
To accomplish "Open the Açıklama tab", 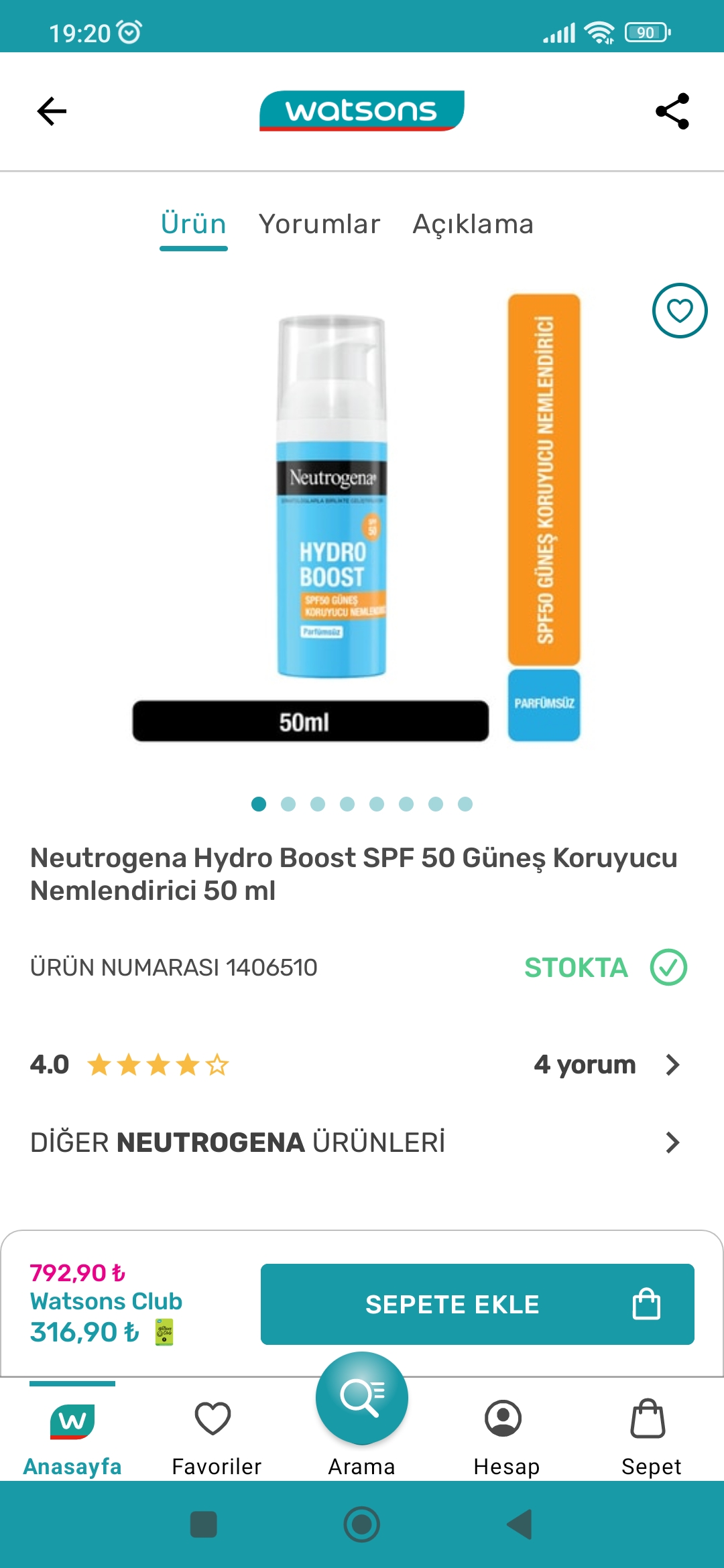I will [473, 224].
